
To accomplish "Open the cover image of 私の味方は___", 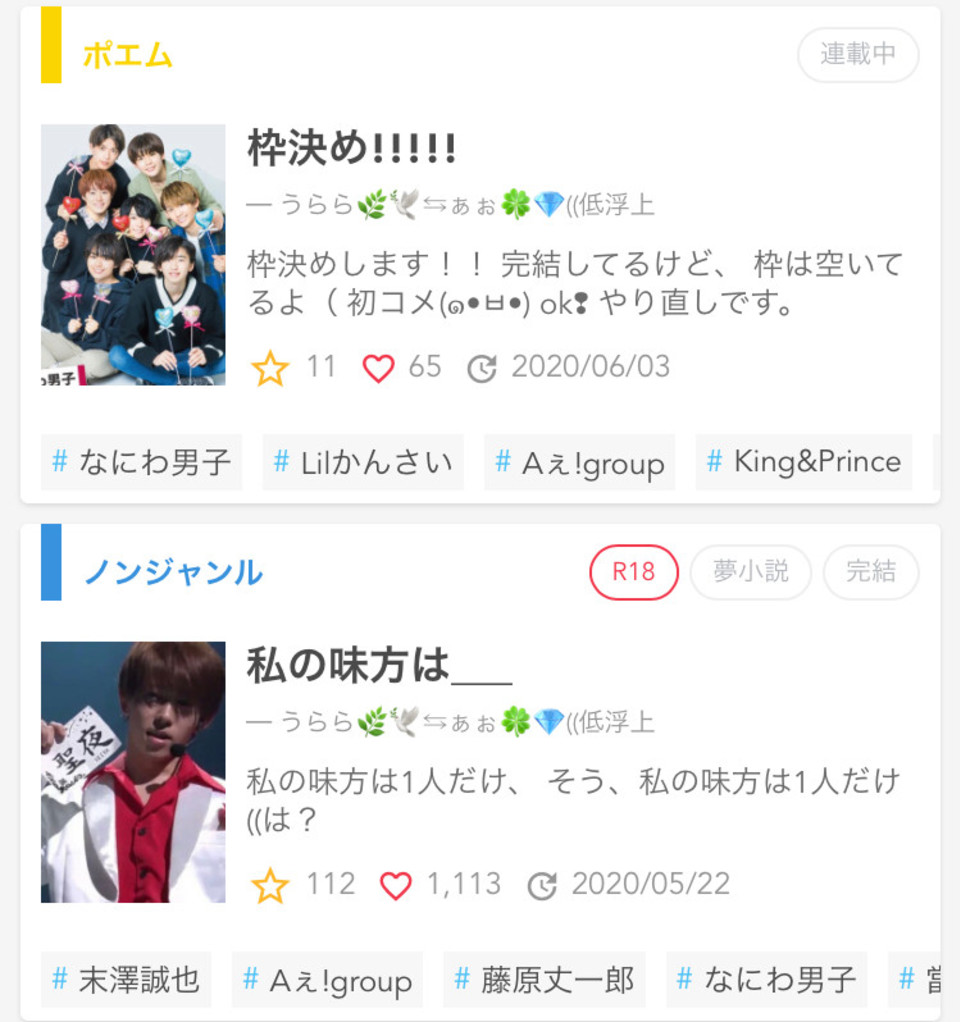I will [133, 772].
